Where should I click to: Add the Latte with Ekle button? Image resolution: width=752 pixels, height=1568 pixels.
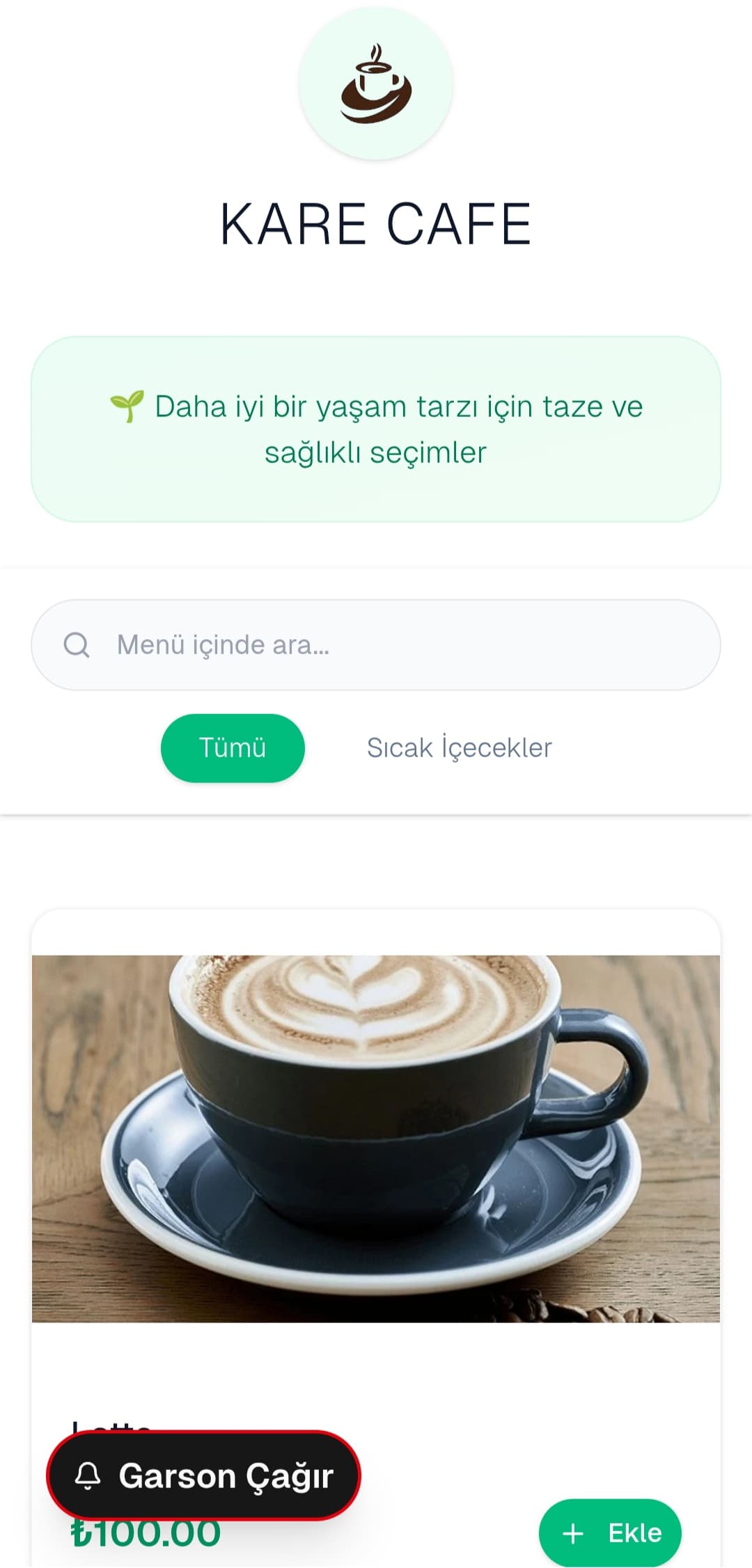610,1533
